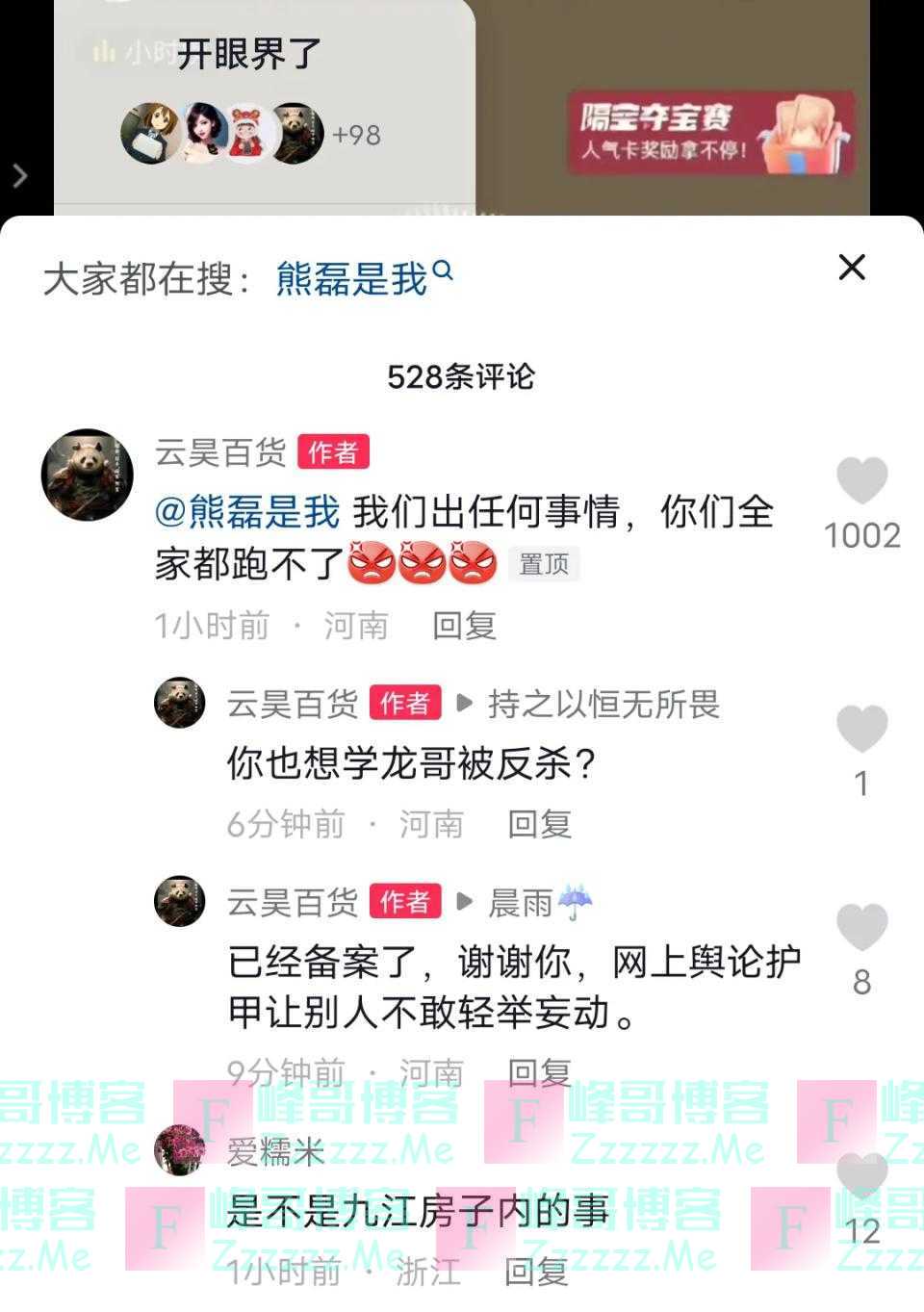The image size is (924, 1312).
Task: Click the umbrella emoji next to 晨雨
Action: pos(574,900)
